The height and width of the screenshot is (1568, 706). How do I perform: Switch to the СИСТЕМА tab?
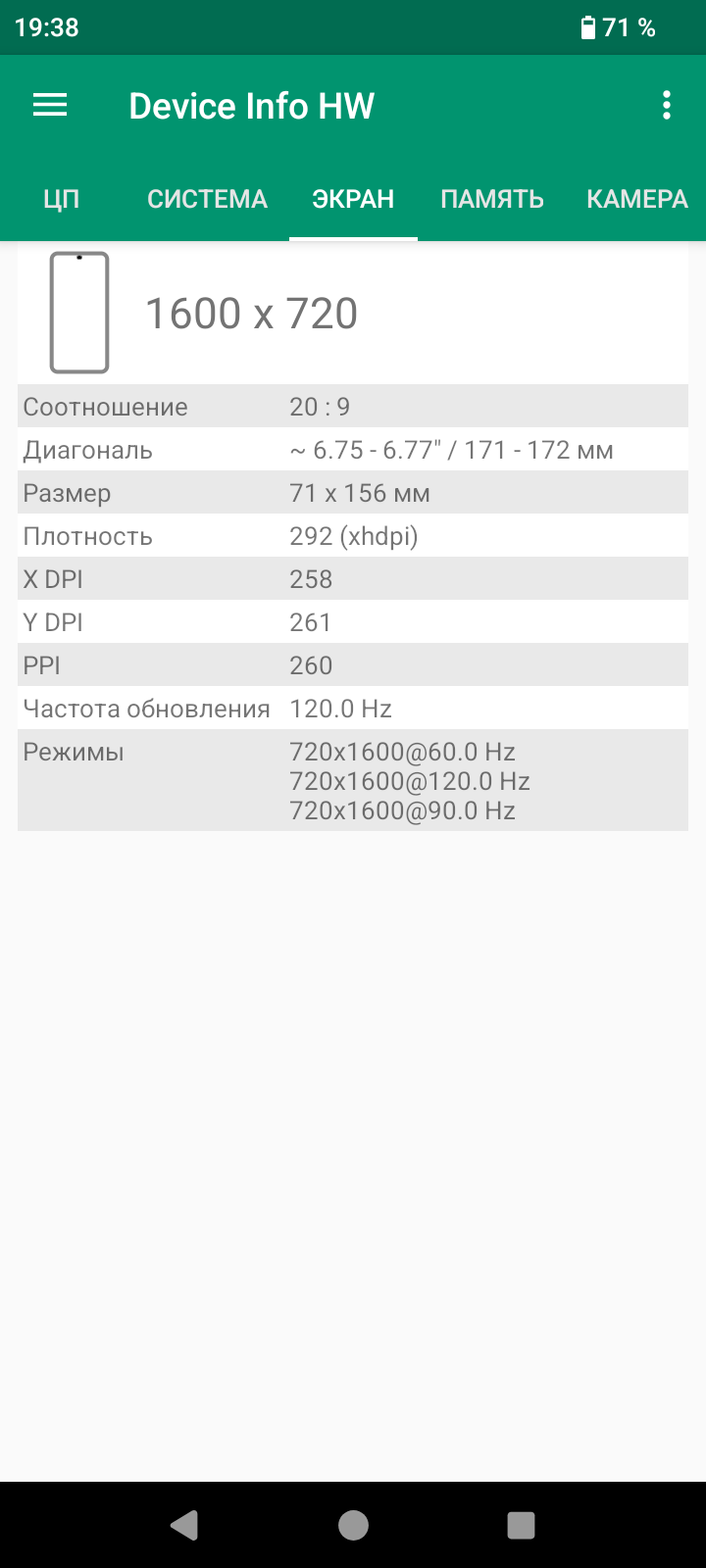point(207,199)
